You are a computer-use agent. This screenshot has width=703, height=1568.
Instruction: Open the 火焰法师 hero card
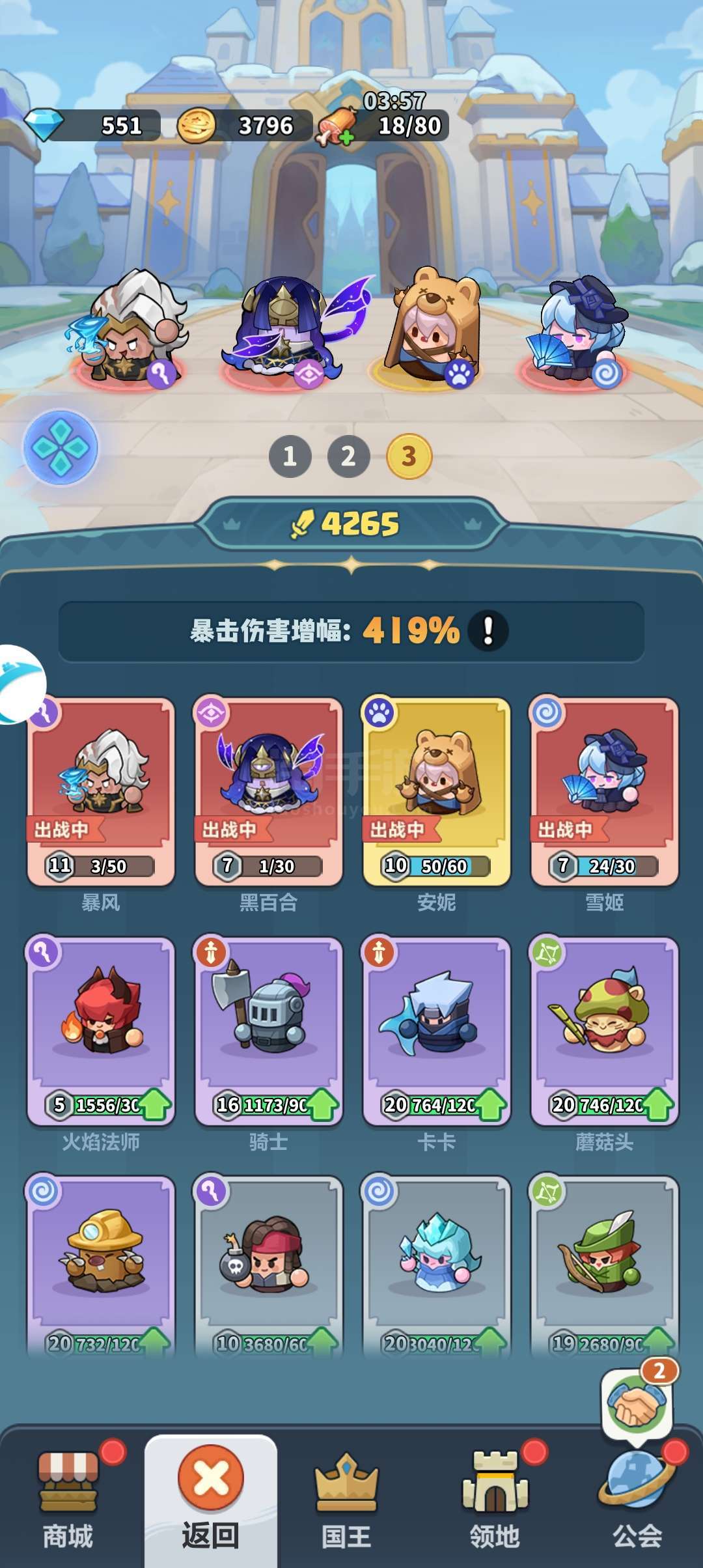click(x=101, y=1031)
